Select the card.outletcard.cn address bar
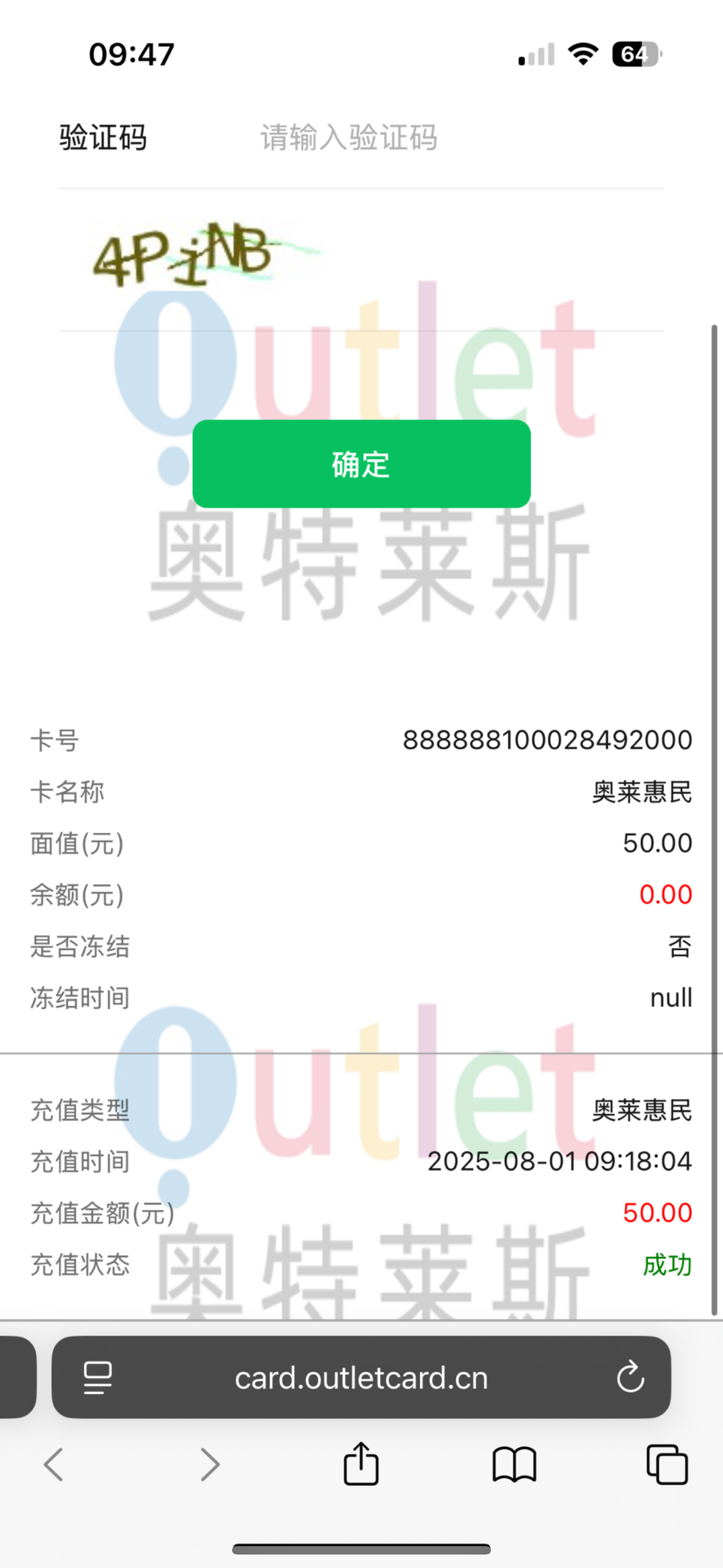 pyautogui.click(x=361, y=1377)
